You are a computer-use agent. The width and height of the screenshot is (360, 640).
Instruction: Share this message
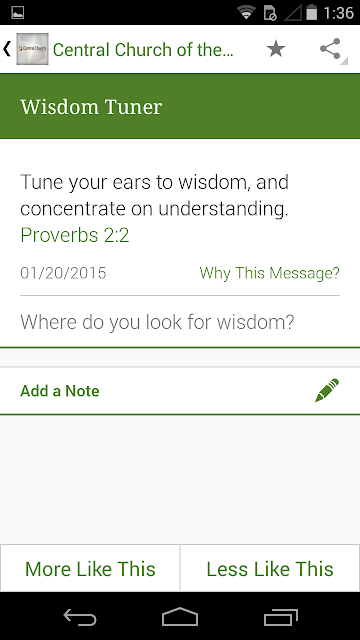pos(331,49)
